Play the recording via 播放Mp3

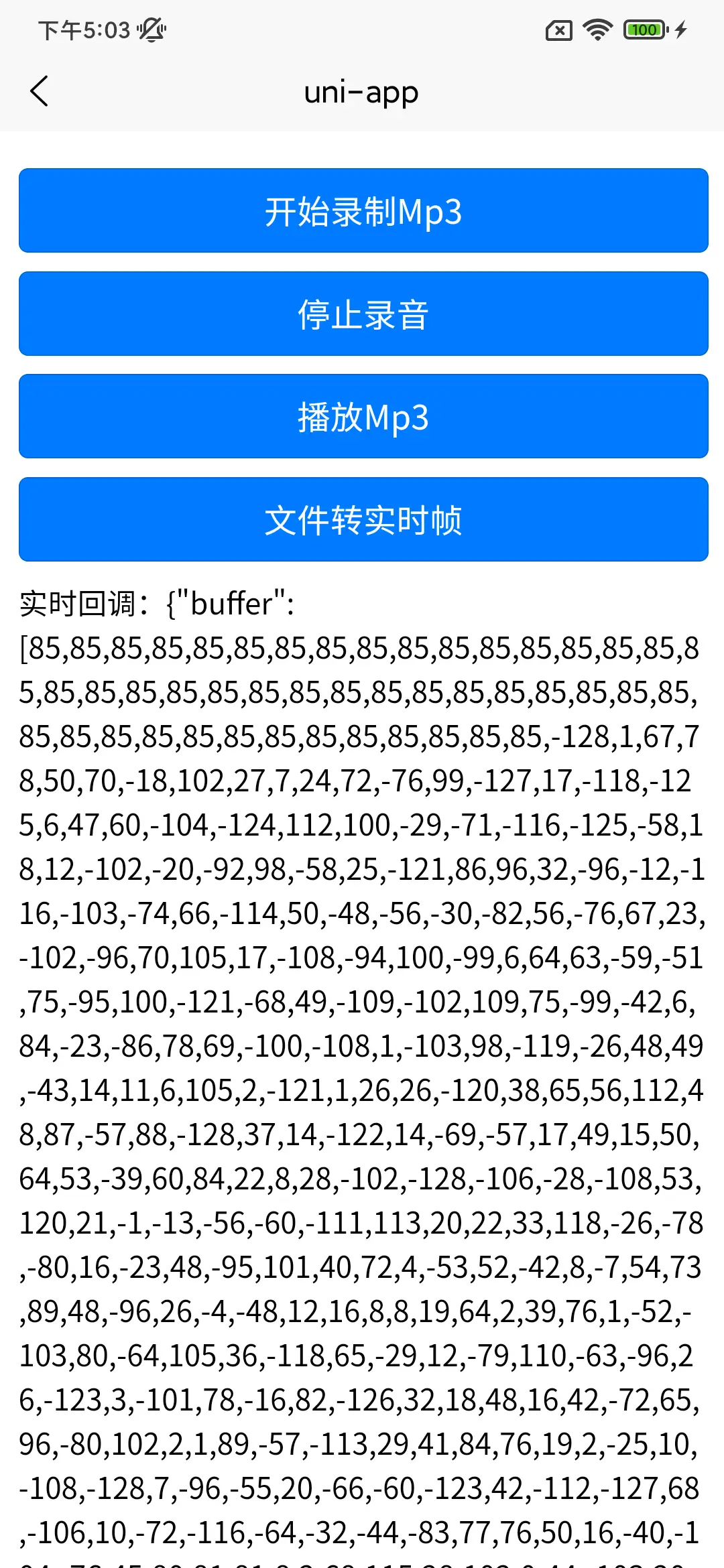point(363,417)
